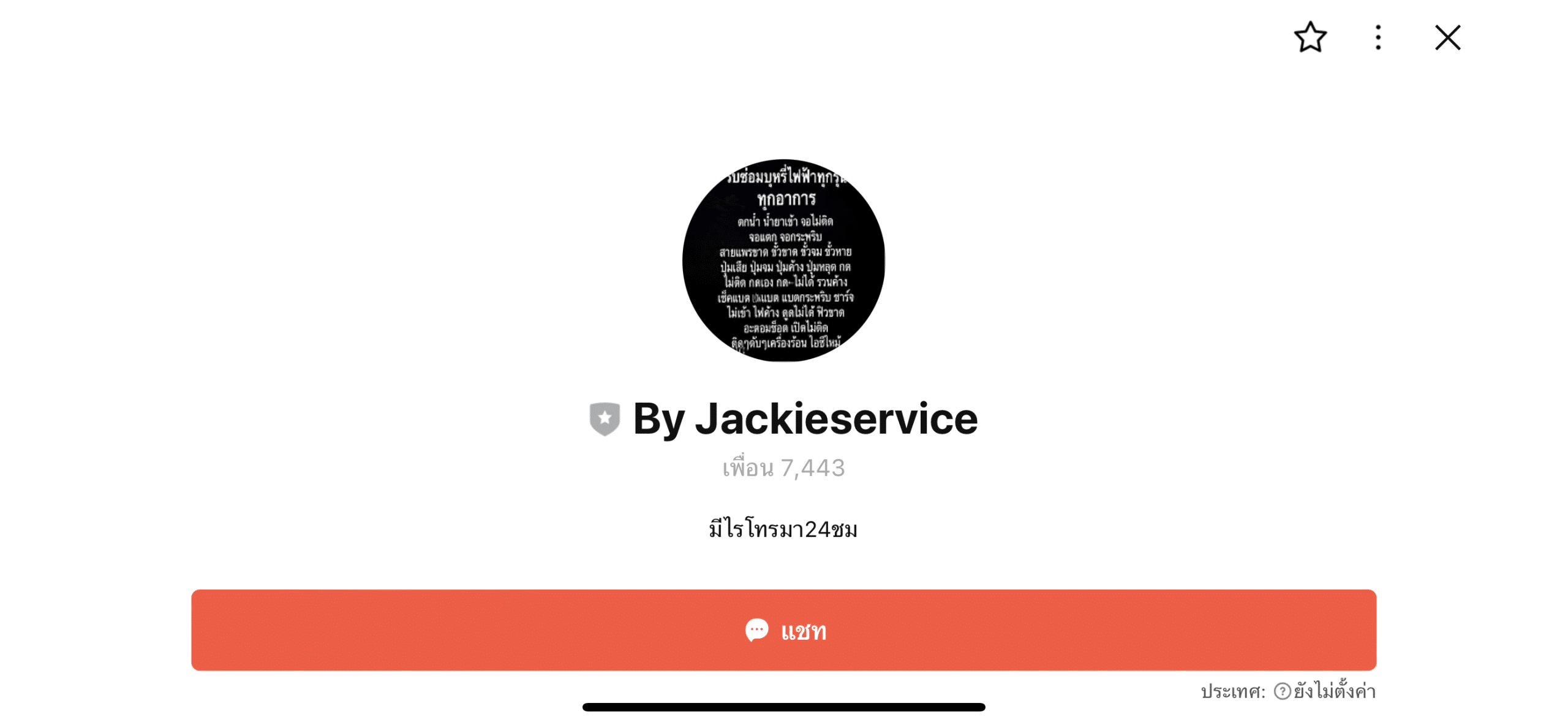Viewport: 1568px width, 725px height.
Task: View the By Jackieservice profile picture
Action: pyautogui.click(x=783, y=260)
